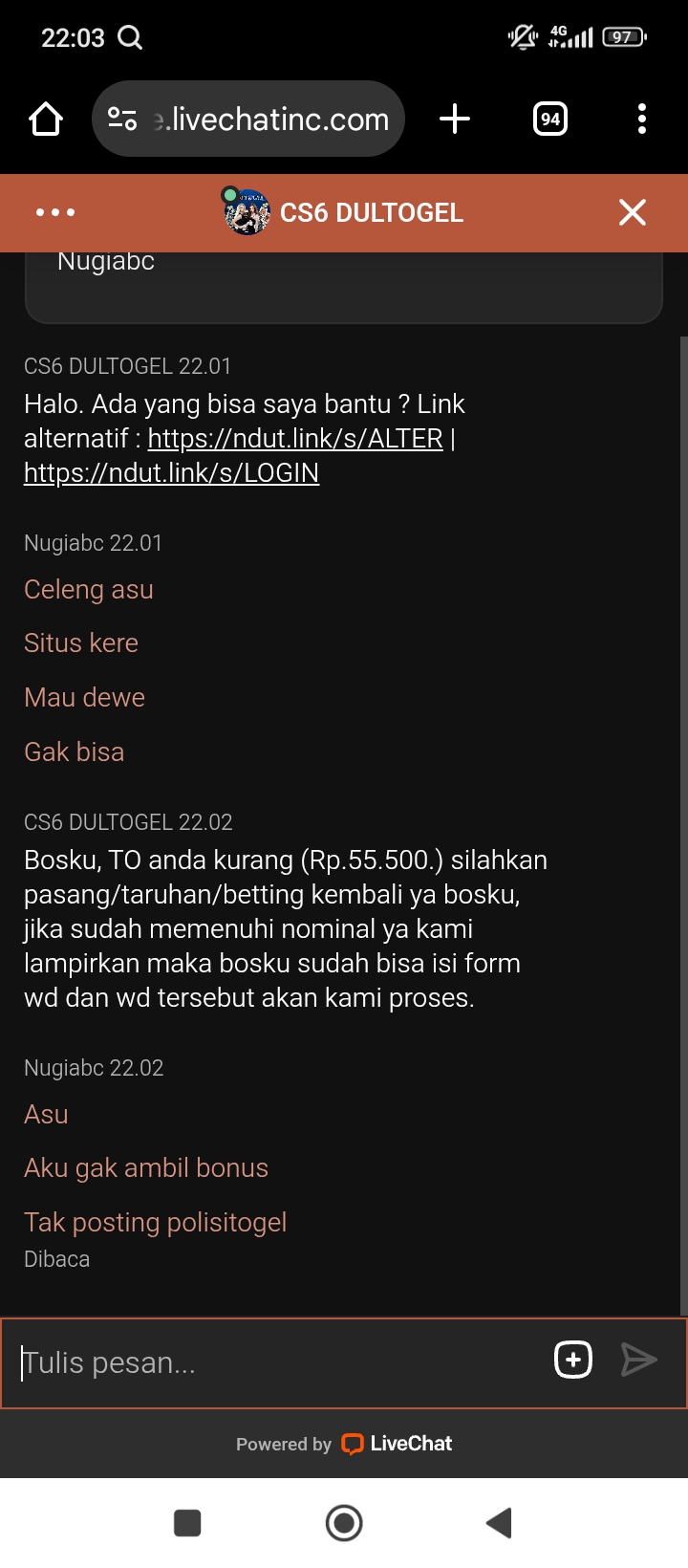Open the chat options three-dot menu
Screen dimensions: 688x1568
click(x=55, y=212)
